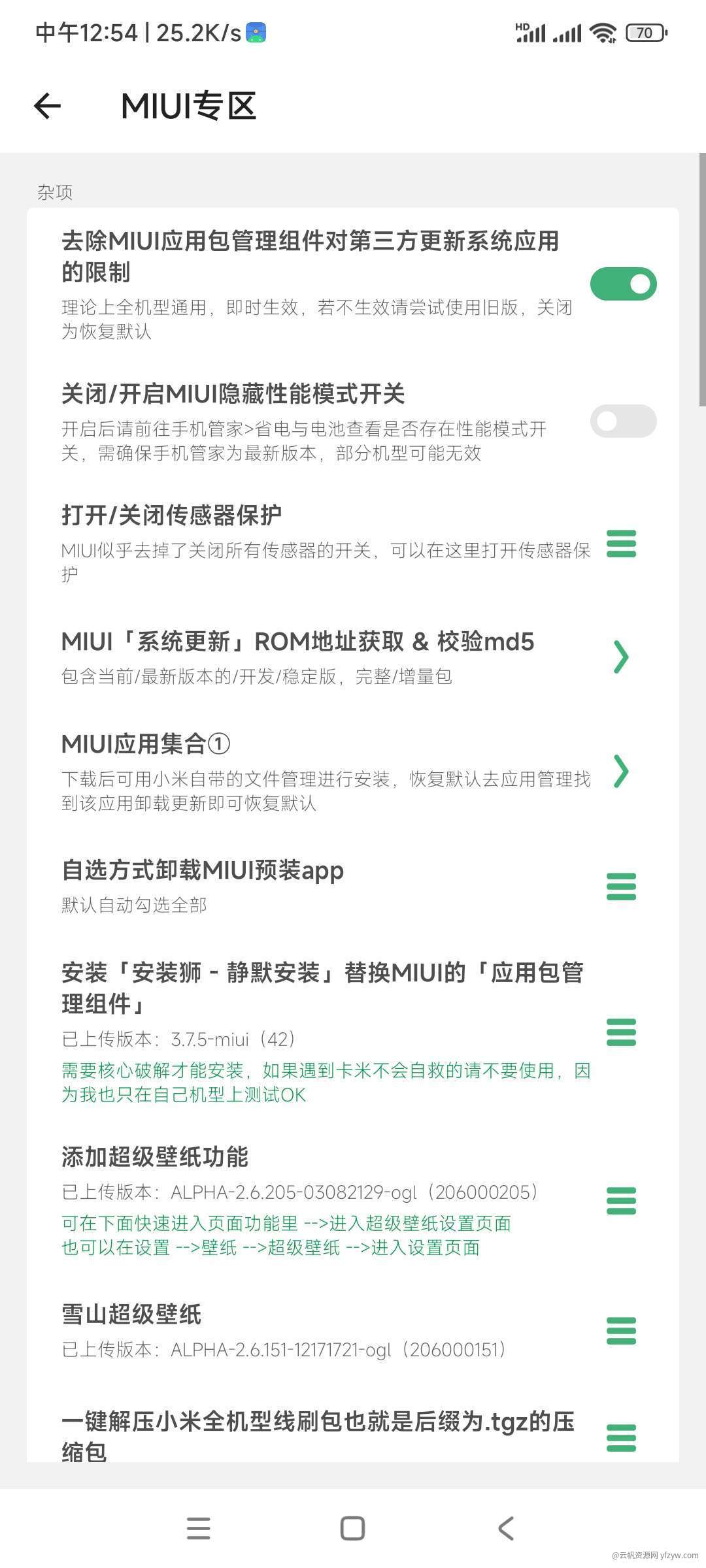Open the 雪山超级壁纸 options
Image resolution: width=706 pixels, height=1568 pixels.
(x=621, y=1331)
